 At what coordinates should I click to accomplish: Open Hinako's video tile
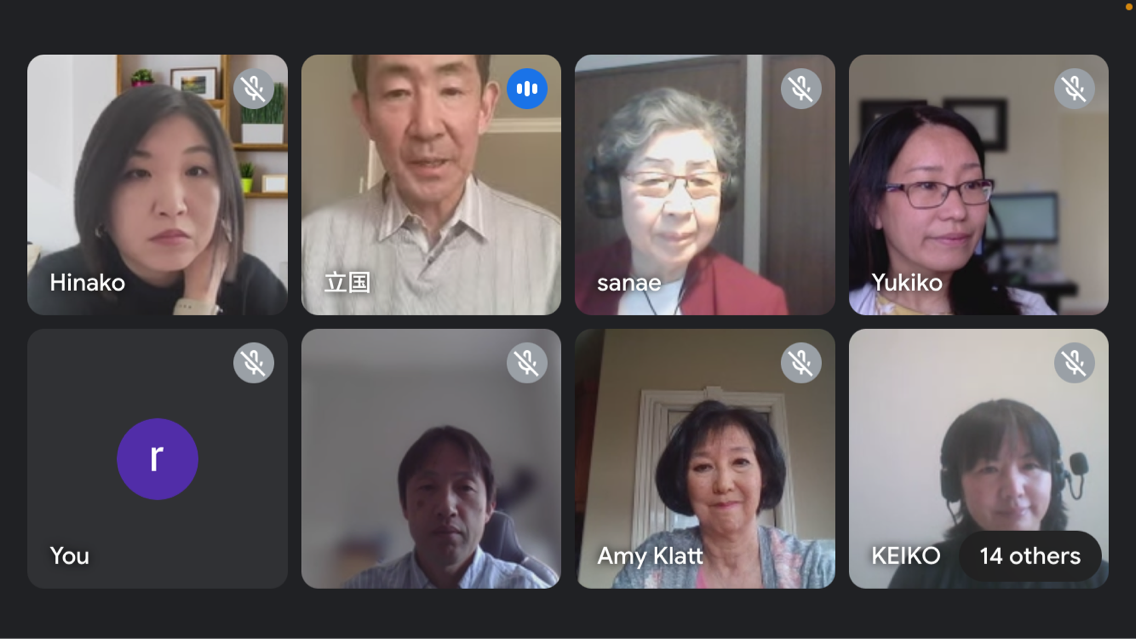click(157, 185)
